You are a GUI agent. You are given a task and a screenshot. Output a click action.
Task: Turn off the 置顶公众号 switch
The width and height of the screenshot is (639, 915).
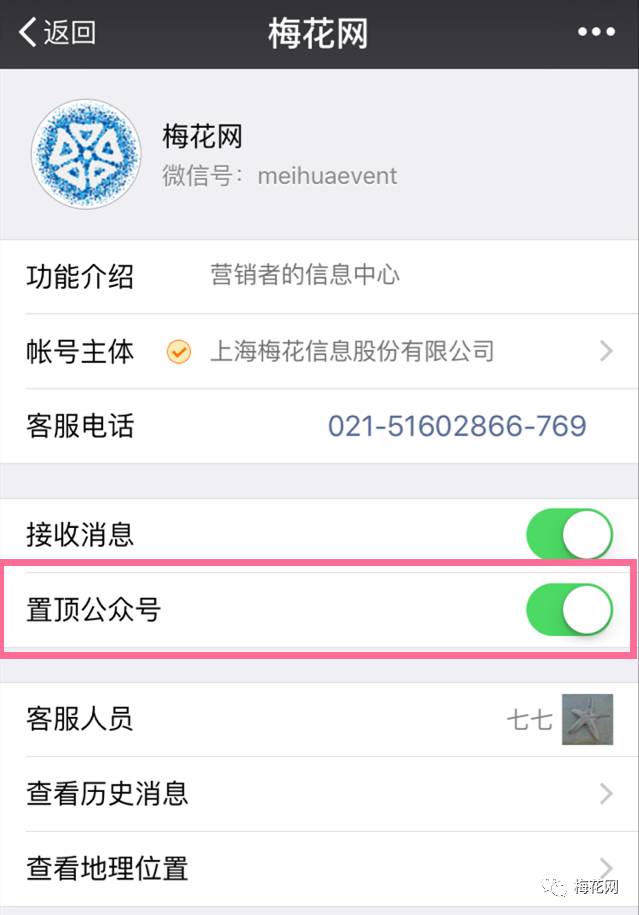coord(569,609)
